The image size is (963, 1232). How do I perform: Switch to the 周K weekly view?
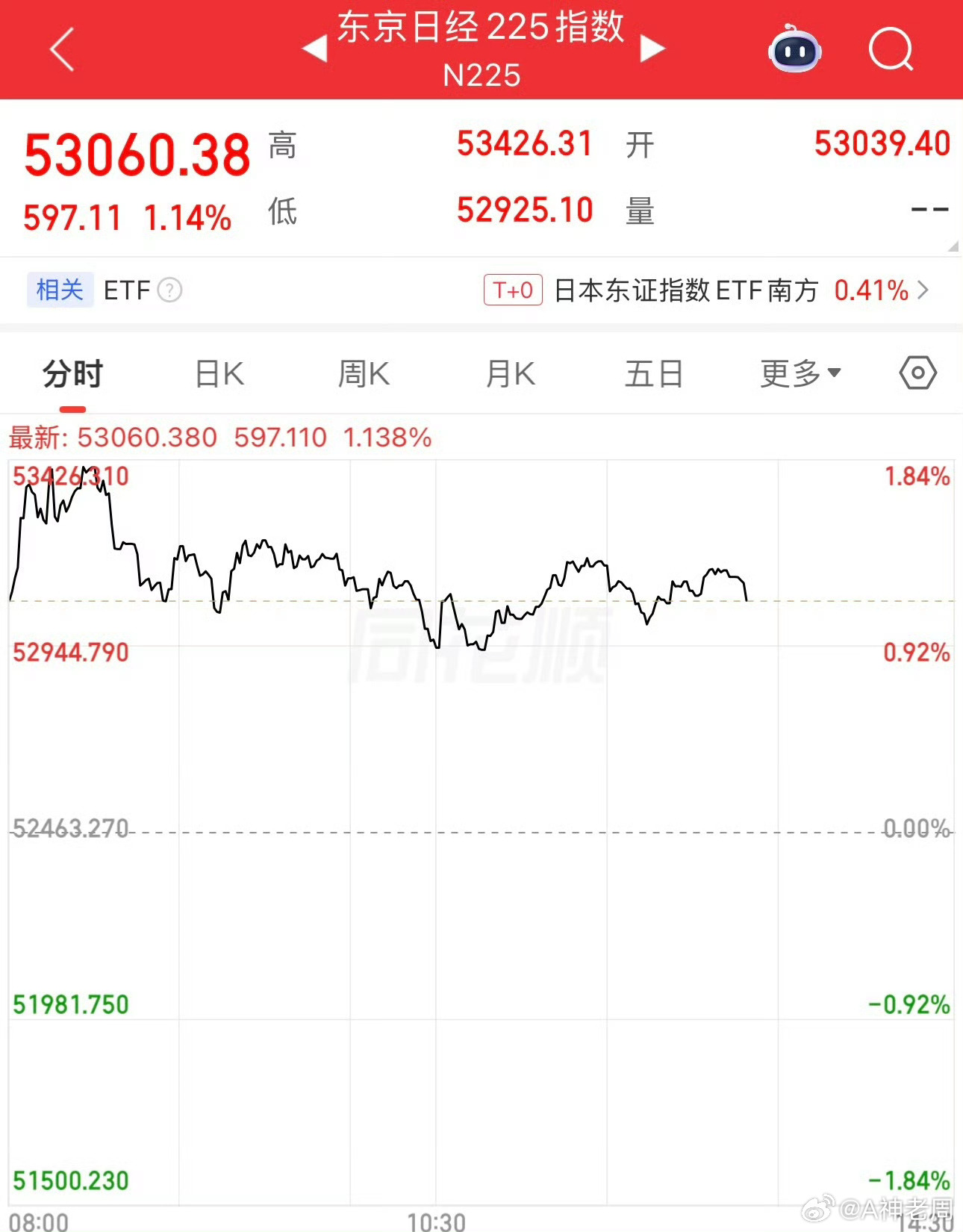pyautogui.click(x=364, y=373)
